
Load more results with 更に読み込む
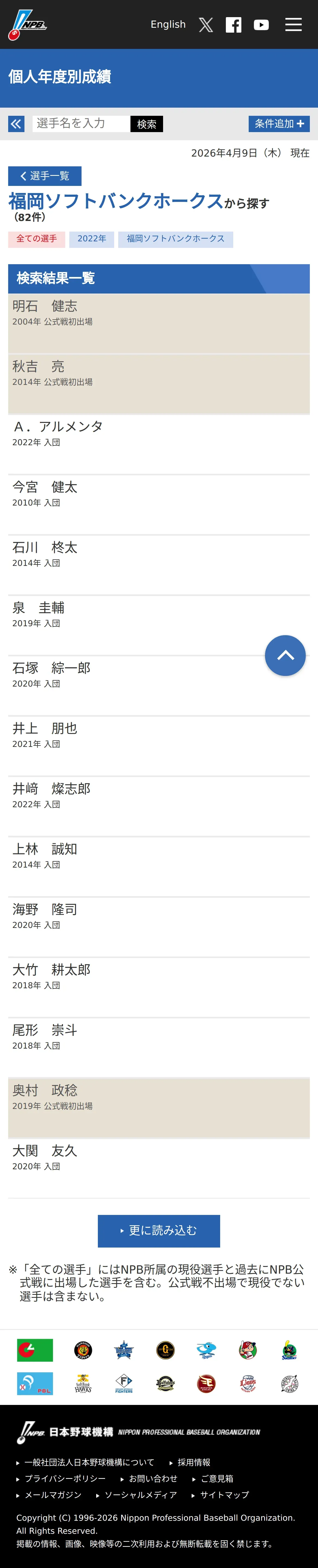(x=159, y=1231)
